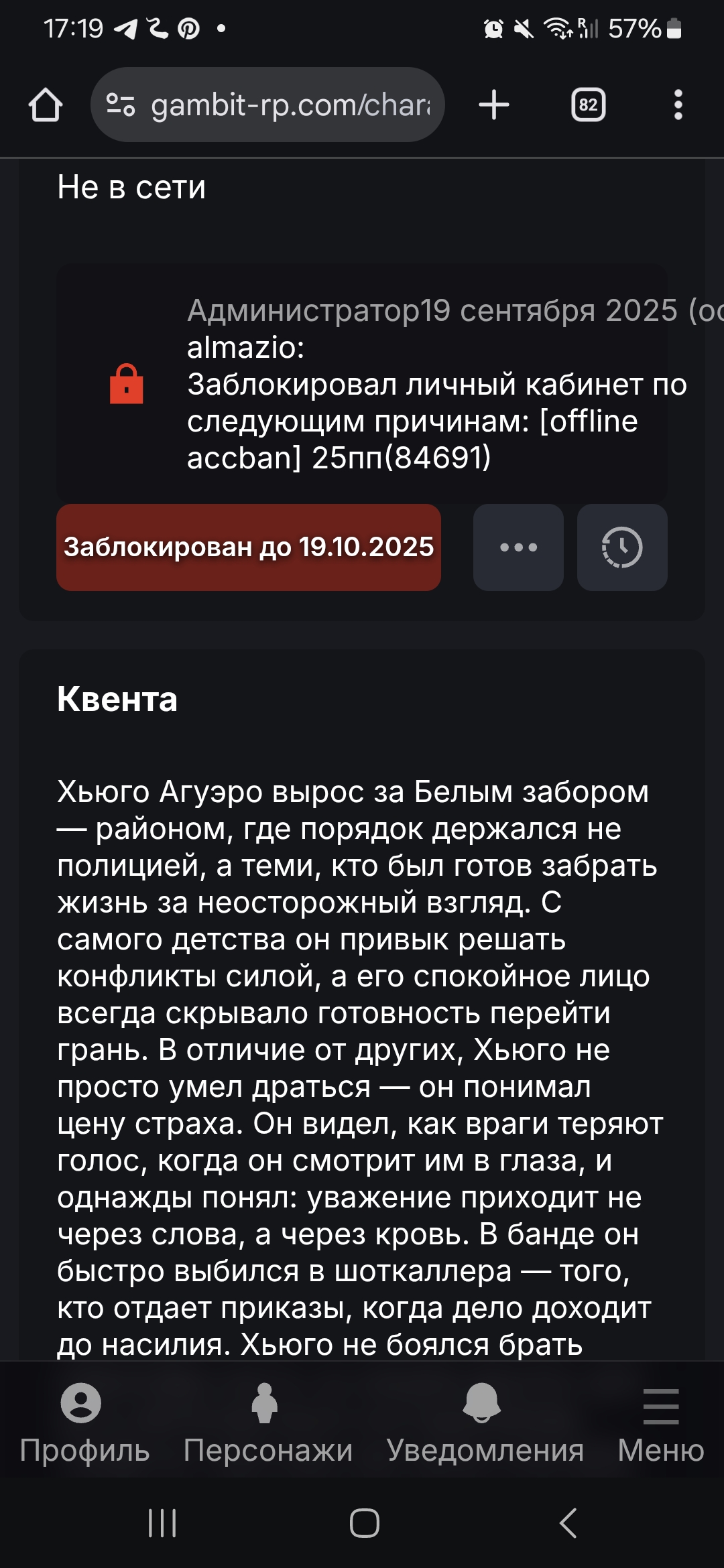Tap the red blocked until 19.10.2025 button
Viewport: 724px width, 1568px height.
pyautogui.click(x=249, y=547)
